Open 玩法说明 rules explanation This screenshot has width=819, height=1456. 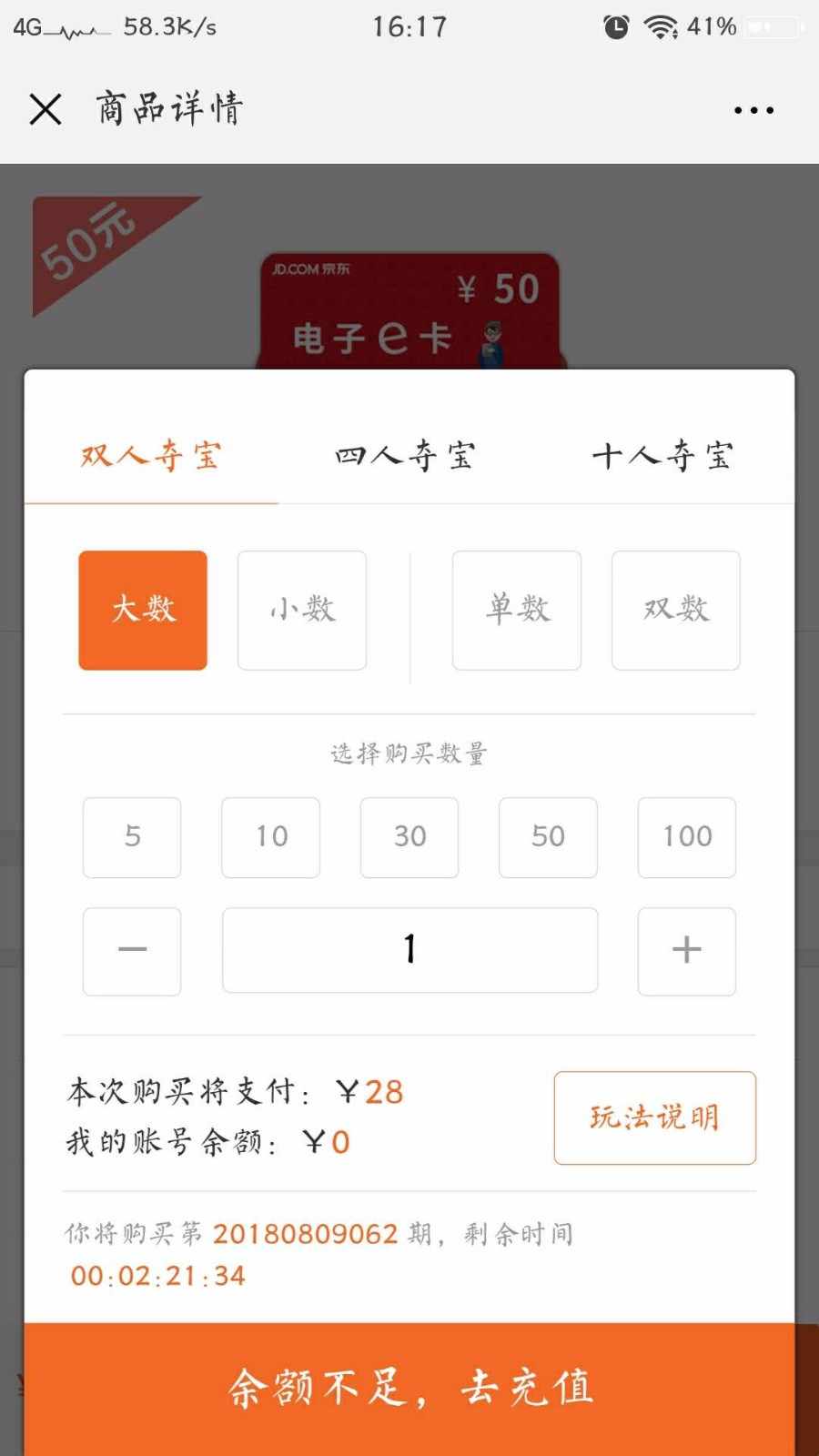click(655, 1117)
